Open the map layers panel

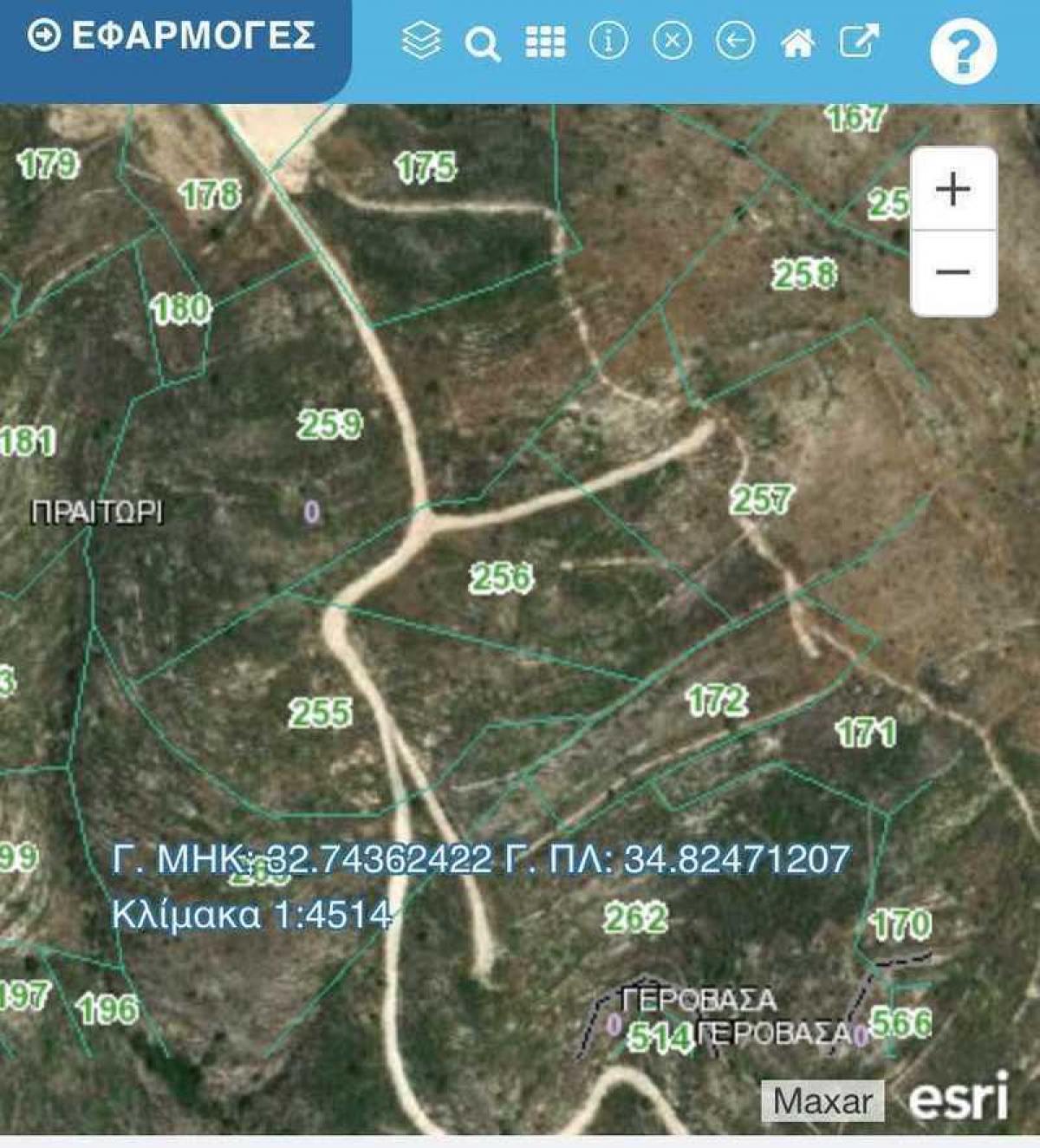(x=421, y=41)
